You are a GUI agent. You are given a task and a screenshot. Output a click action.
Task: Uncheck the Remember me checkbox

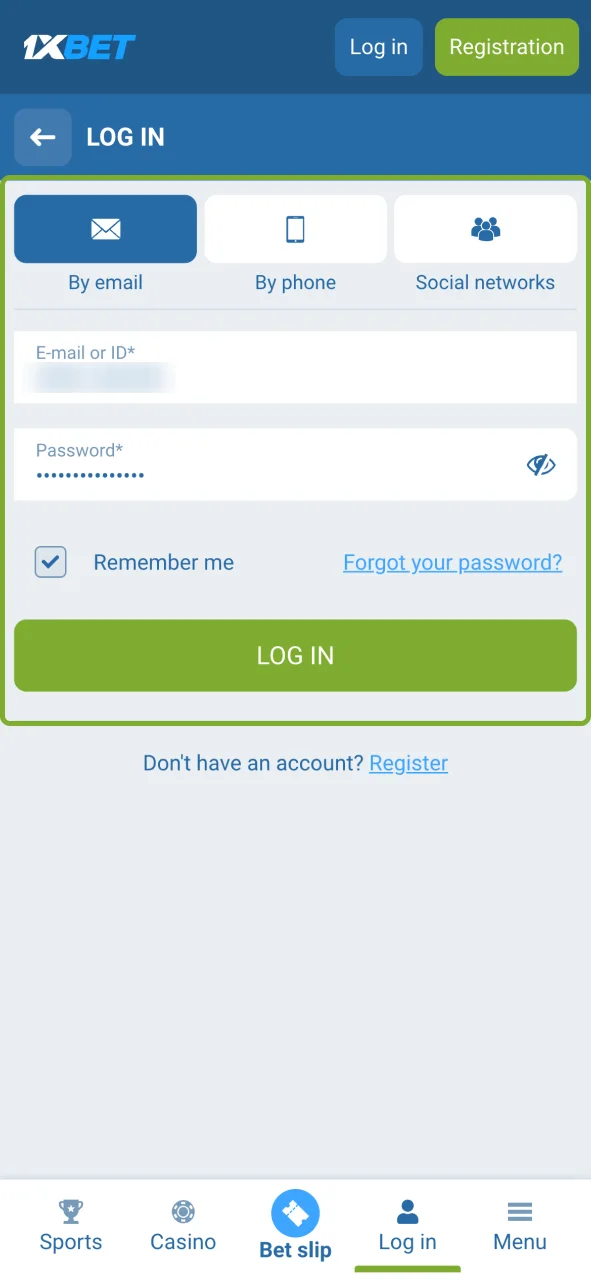coord(51,562)
